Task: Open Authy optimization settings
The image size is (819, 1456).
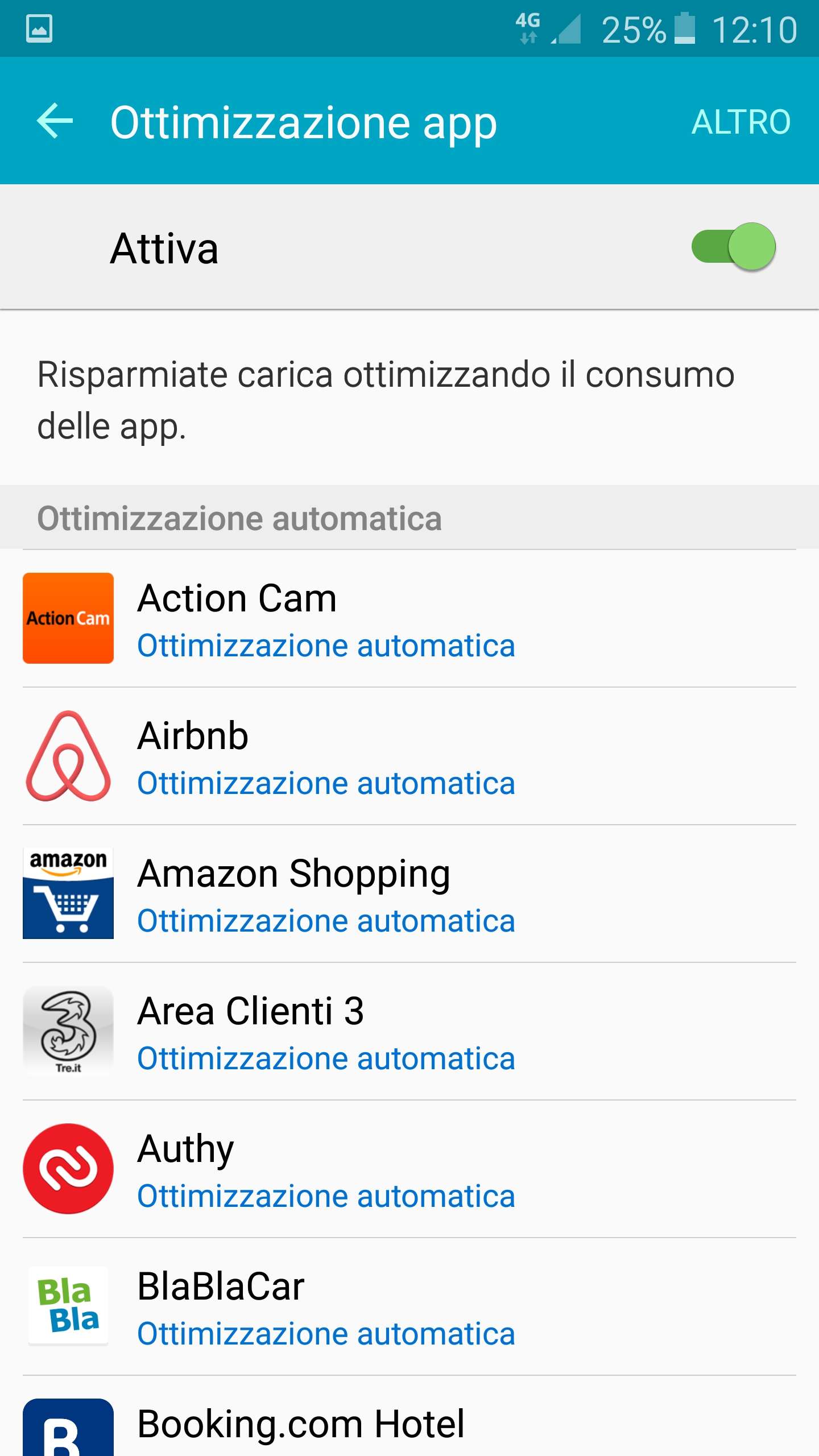Action: 409,1169
